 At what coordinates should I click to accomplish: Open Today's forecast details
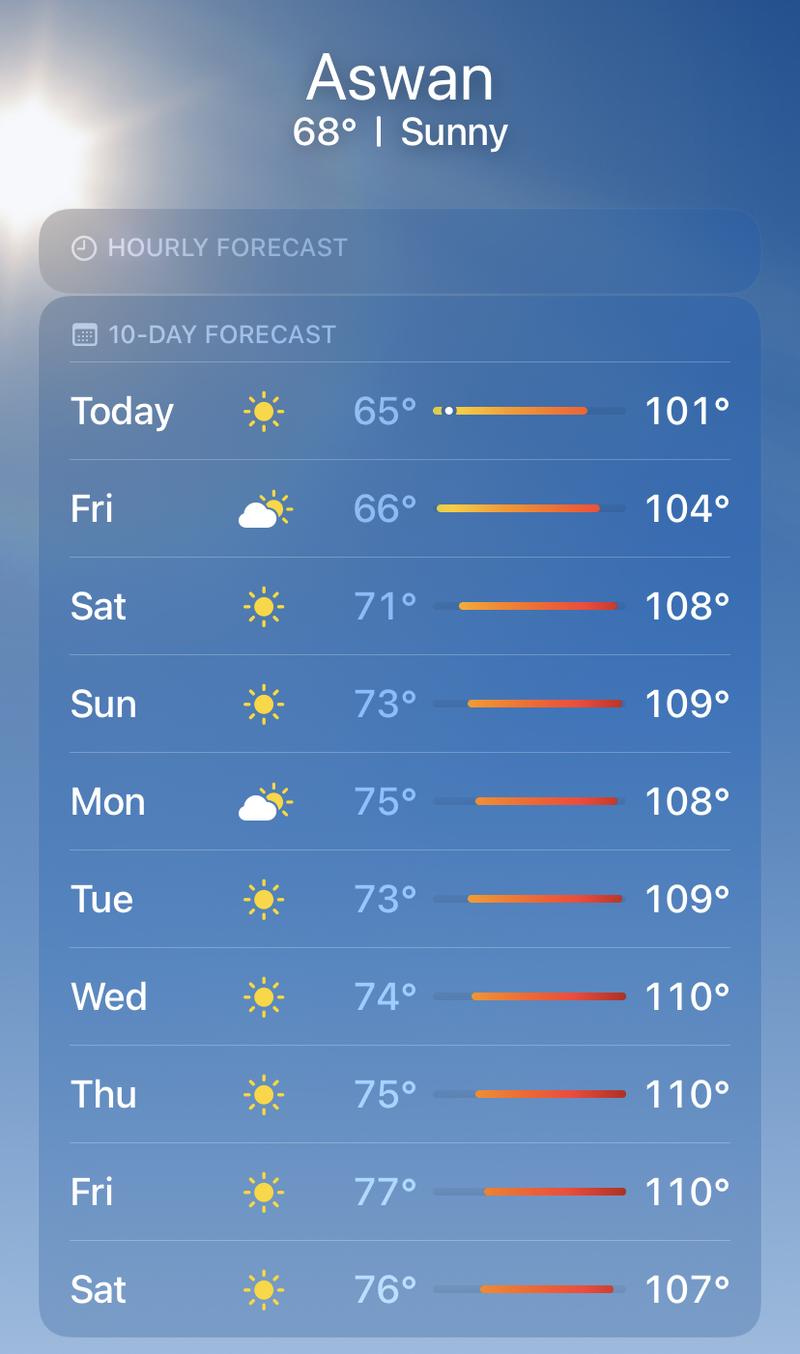(x=399, y=411)
